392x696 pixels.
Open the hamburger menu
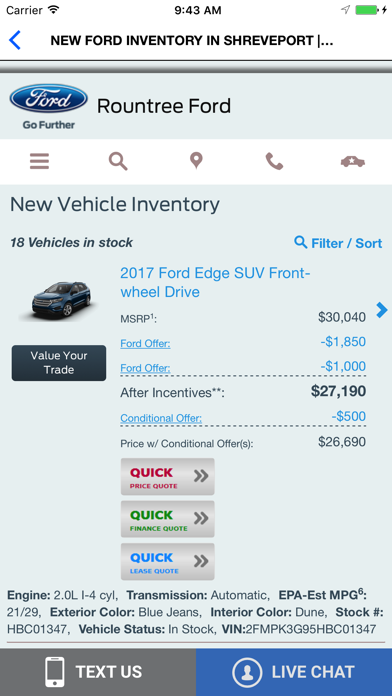pyautogui.click(x=40, y=162)
